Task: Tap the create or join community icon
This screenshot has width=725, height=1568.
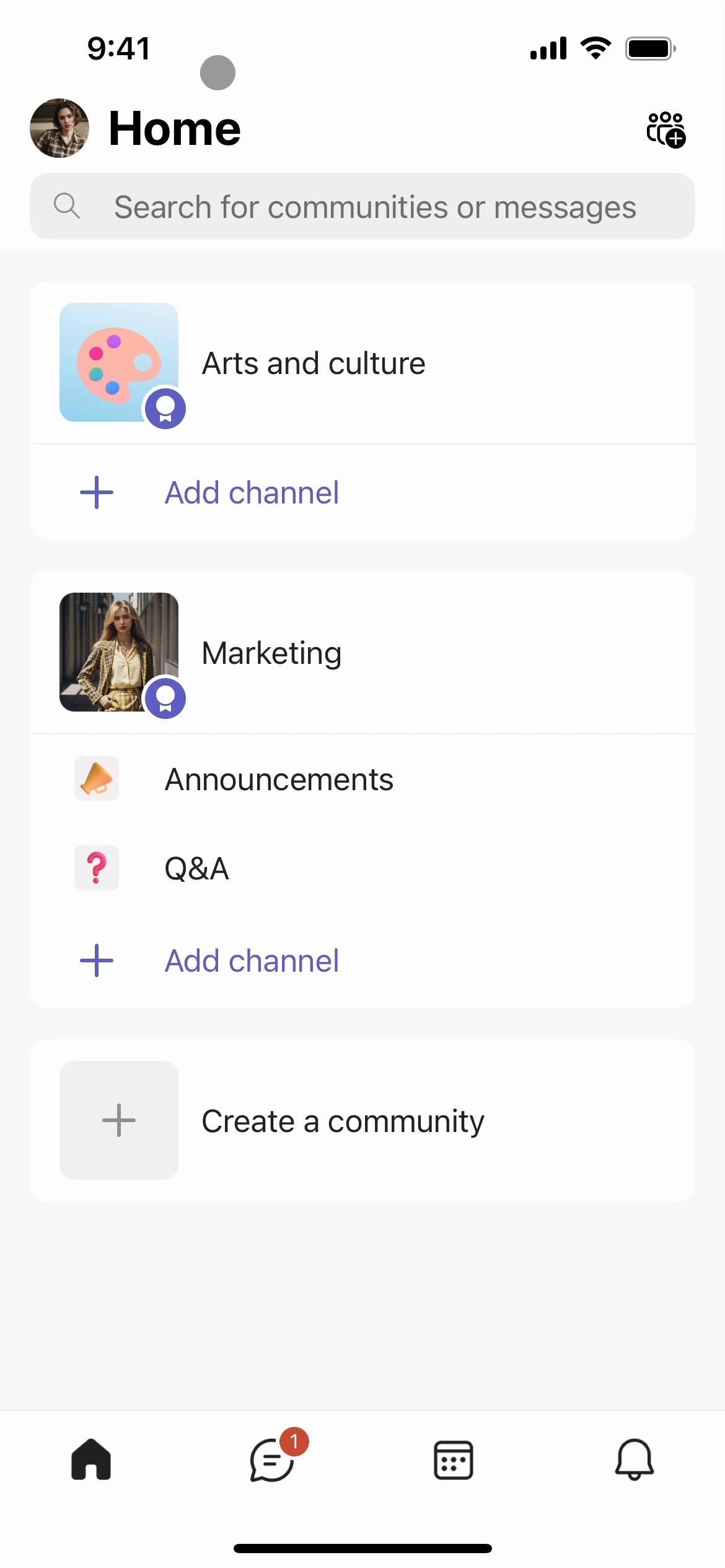Action: (666, 129)
